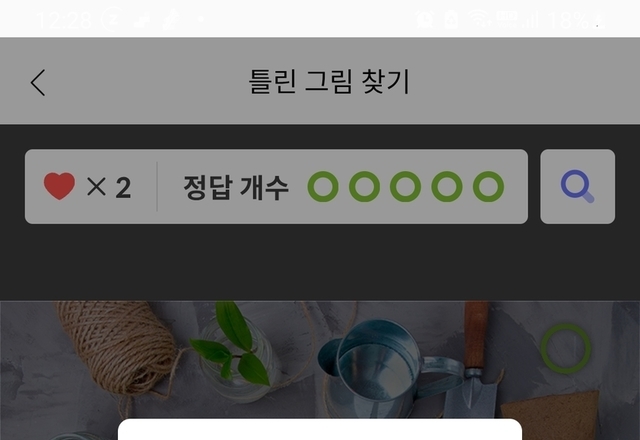Go back from 틀린 그림 찾기
640x440 pixels.
pos(38,82)
